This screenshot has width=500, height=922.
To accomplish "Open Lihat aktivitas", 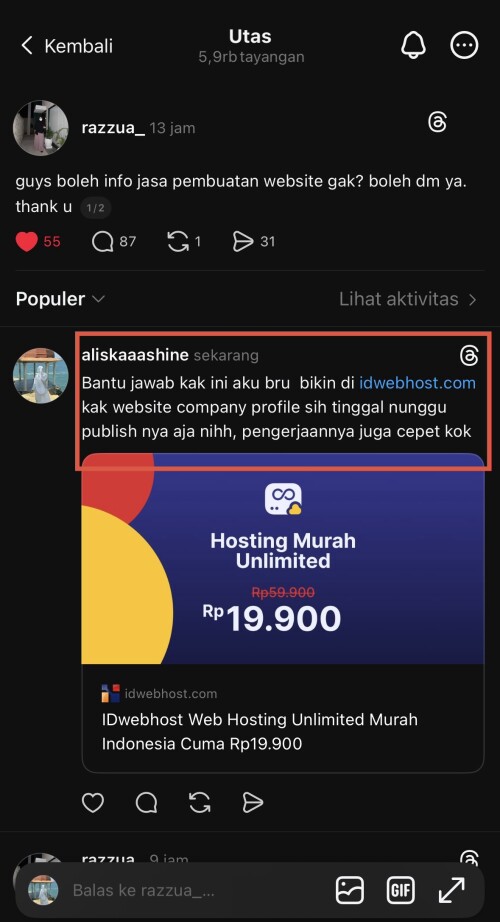I will click(408, 299).
